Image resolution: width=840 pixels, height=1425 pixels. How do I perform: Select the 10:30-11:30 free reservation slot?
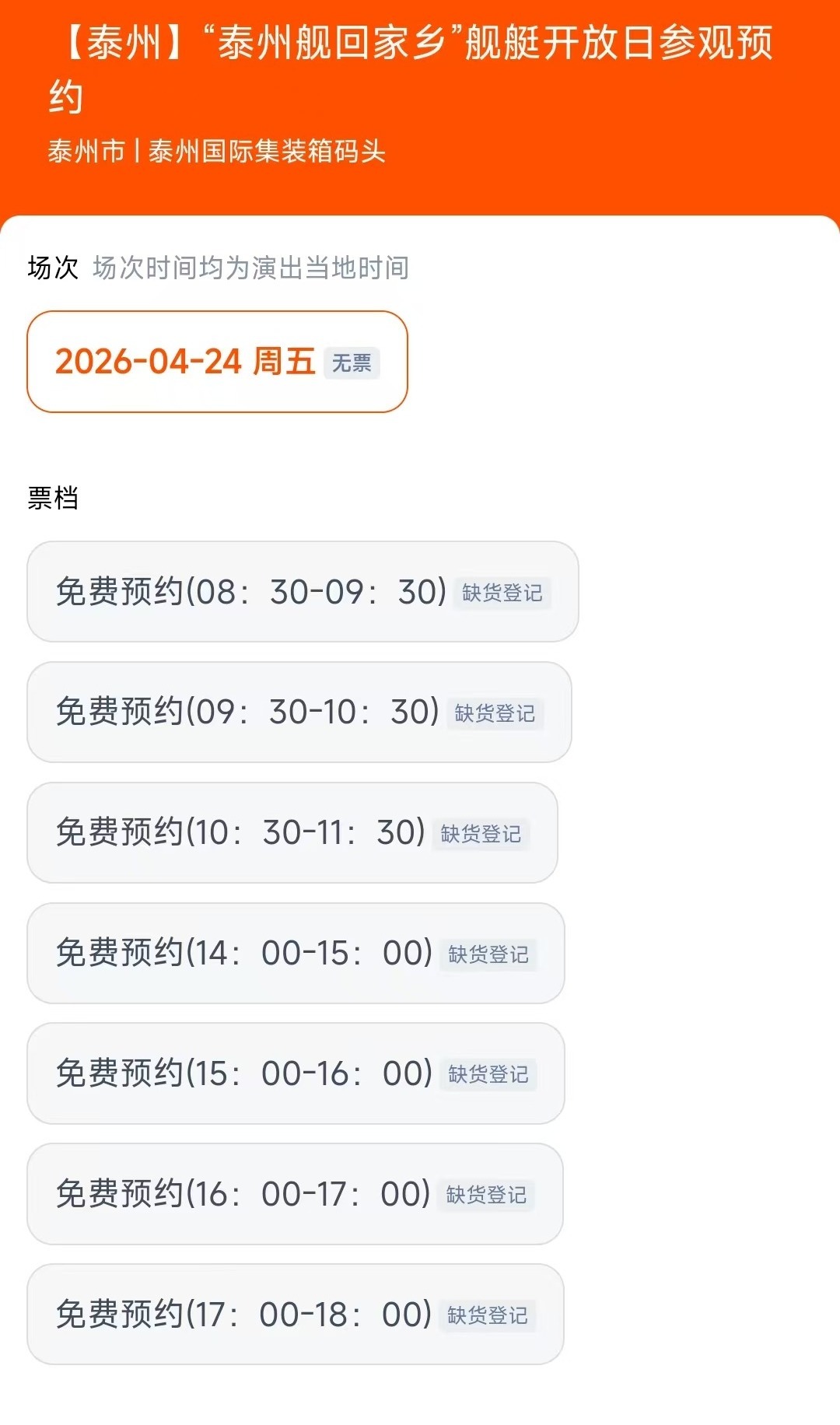[292, 833]
